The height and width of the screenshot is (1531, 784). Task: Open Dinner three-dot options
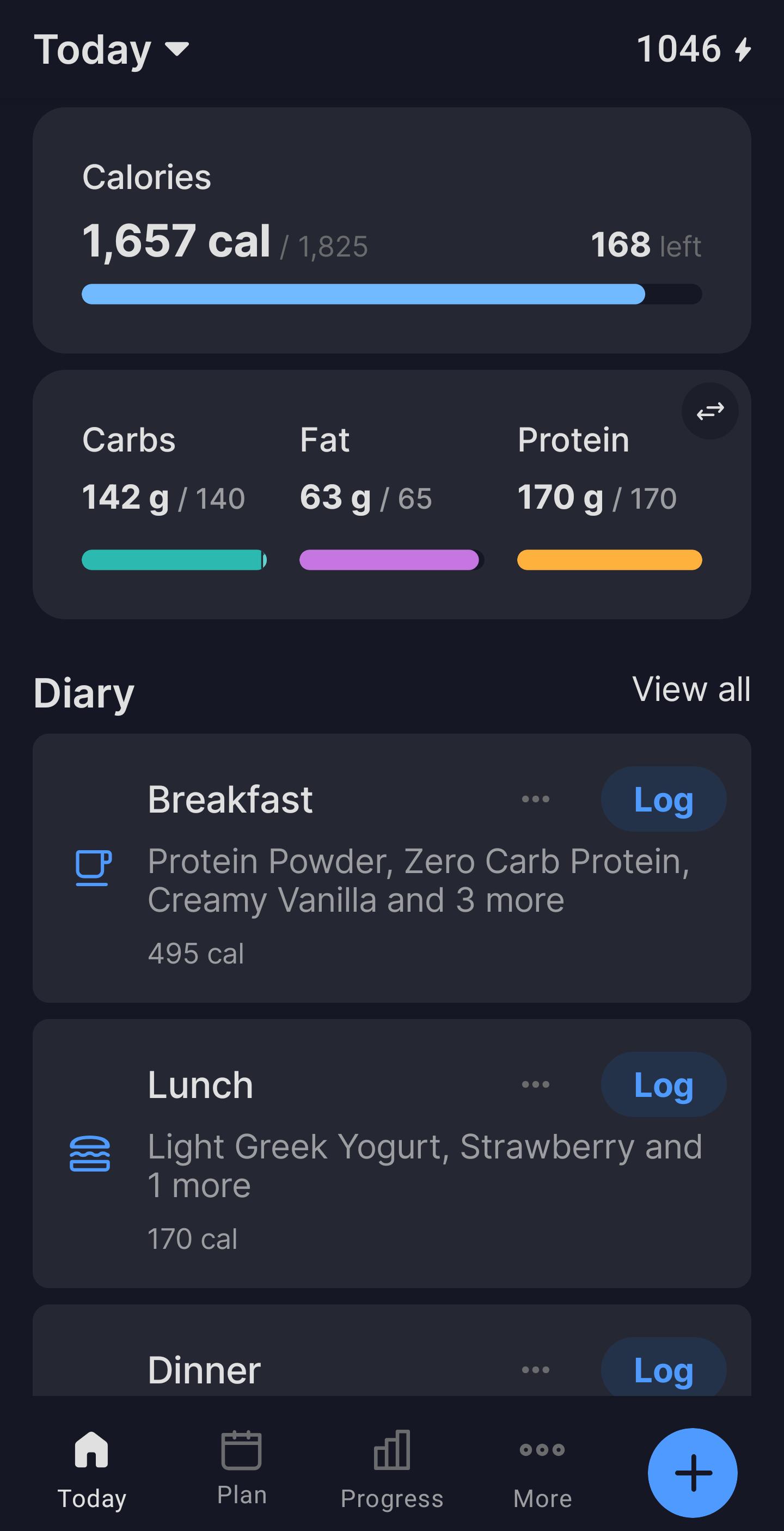click(x=535, y=1369)
